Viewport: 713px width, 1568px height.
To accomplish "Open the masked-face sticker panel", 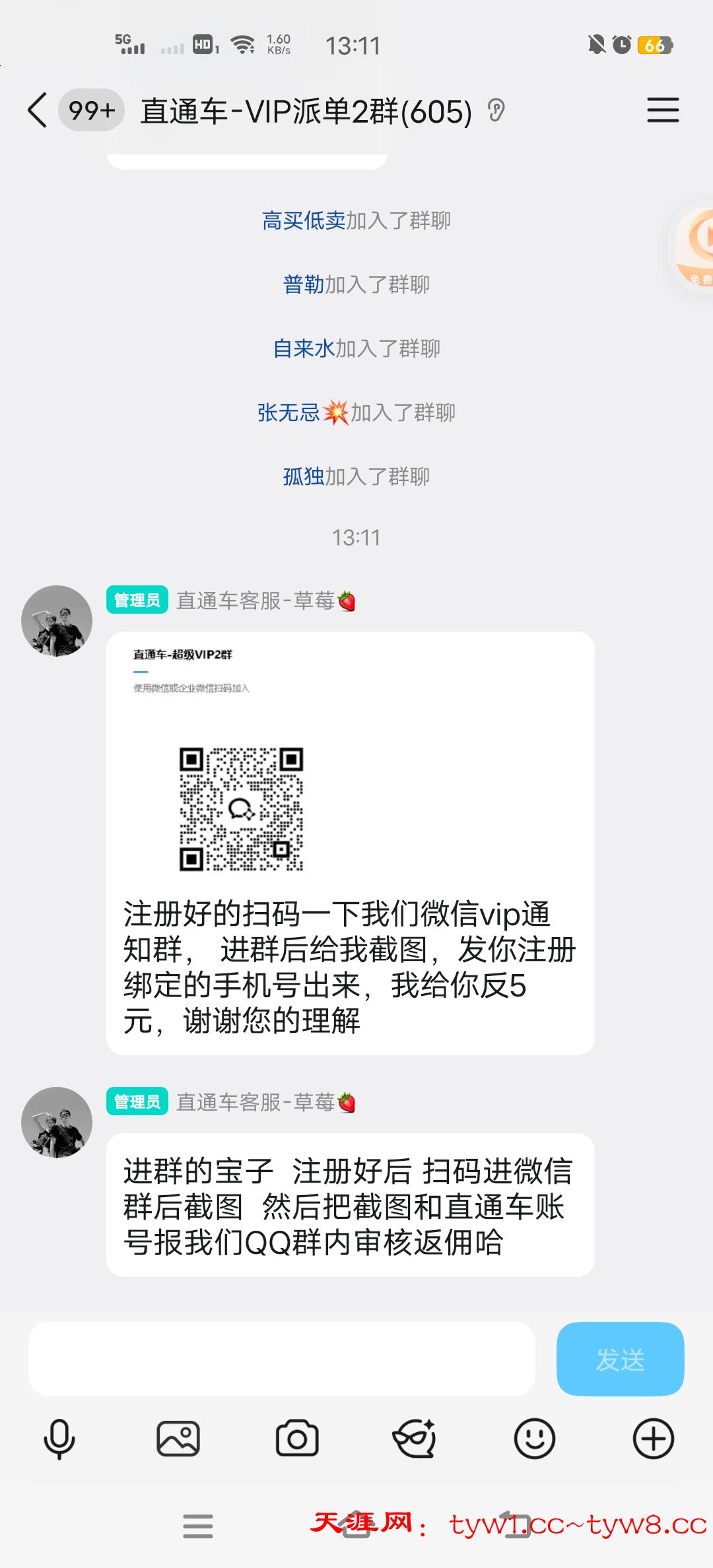I will pyautogui.click(x=415, y=1439).
